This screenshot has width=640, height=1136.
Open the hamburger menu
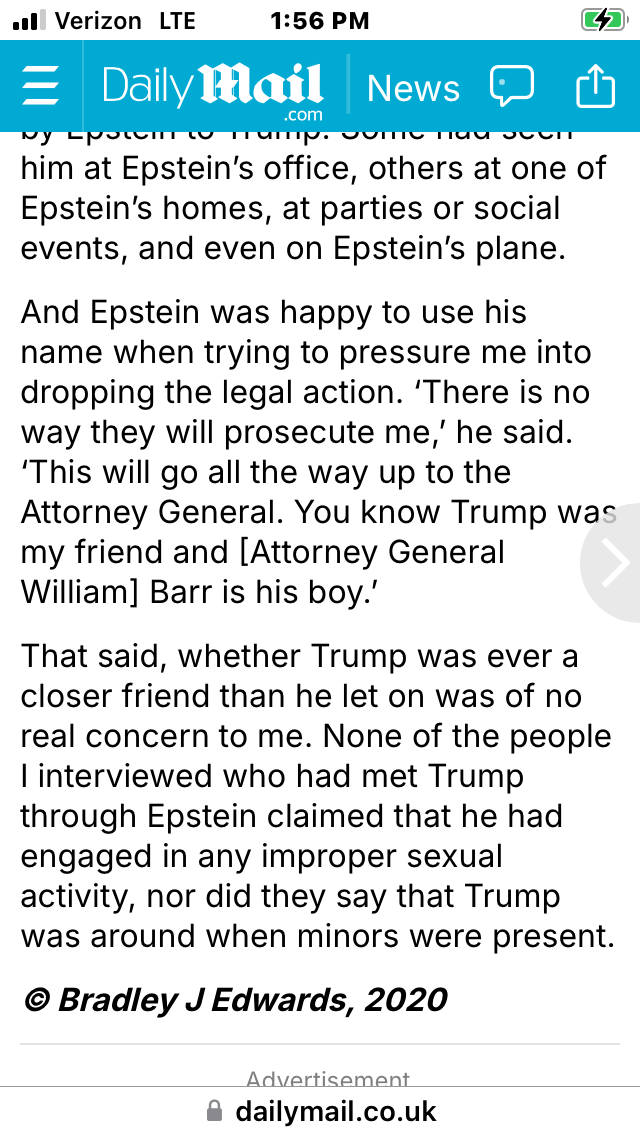point(41,86)
